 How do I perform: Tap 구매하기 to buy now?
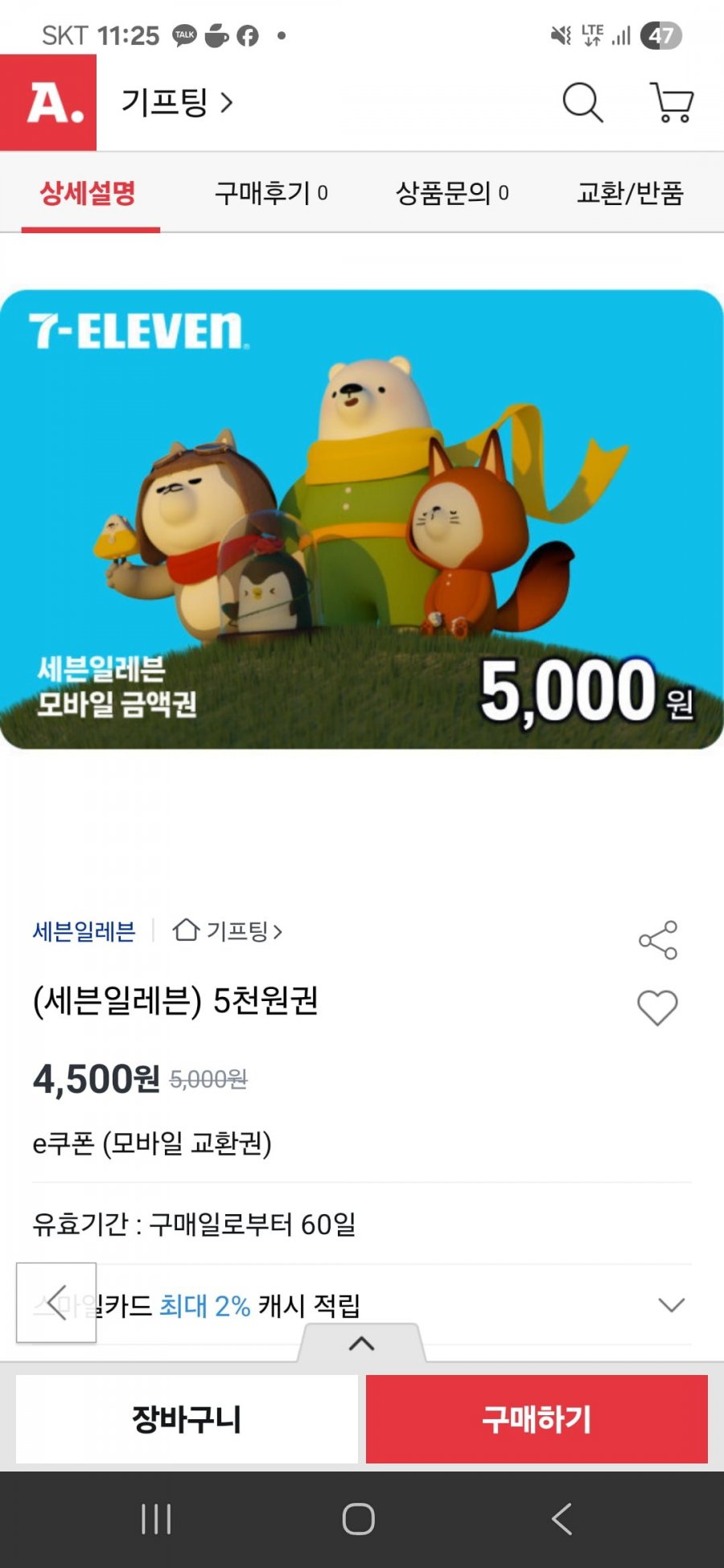coord(537,1419)
